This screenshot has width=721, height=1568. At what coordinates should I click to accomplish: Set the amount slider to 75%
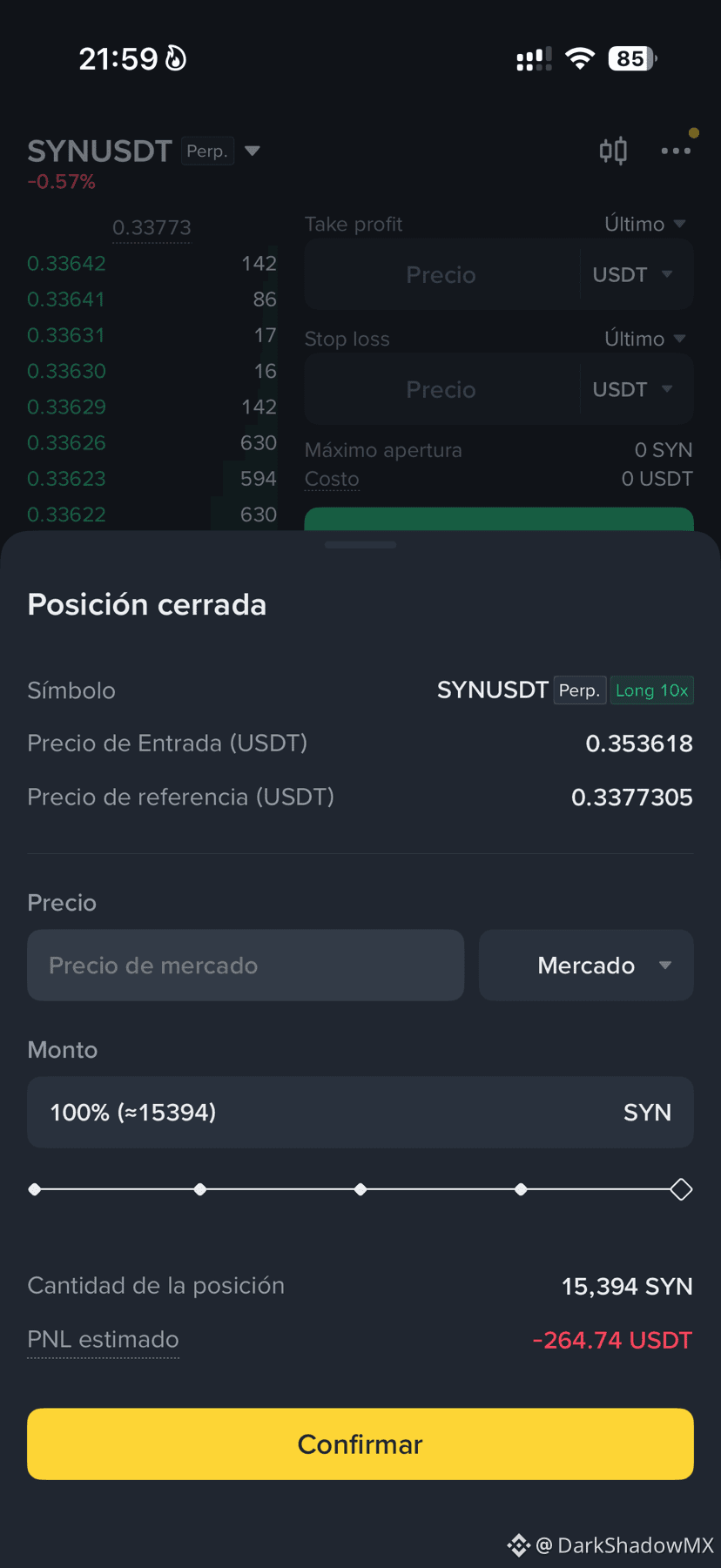coord(521,1189)
